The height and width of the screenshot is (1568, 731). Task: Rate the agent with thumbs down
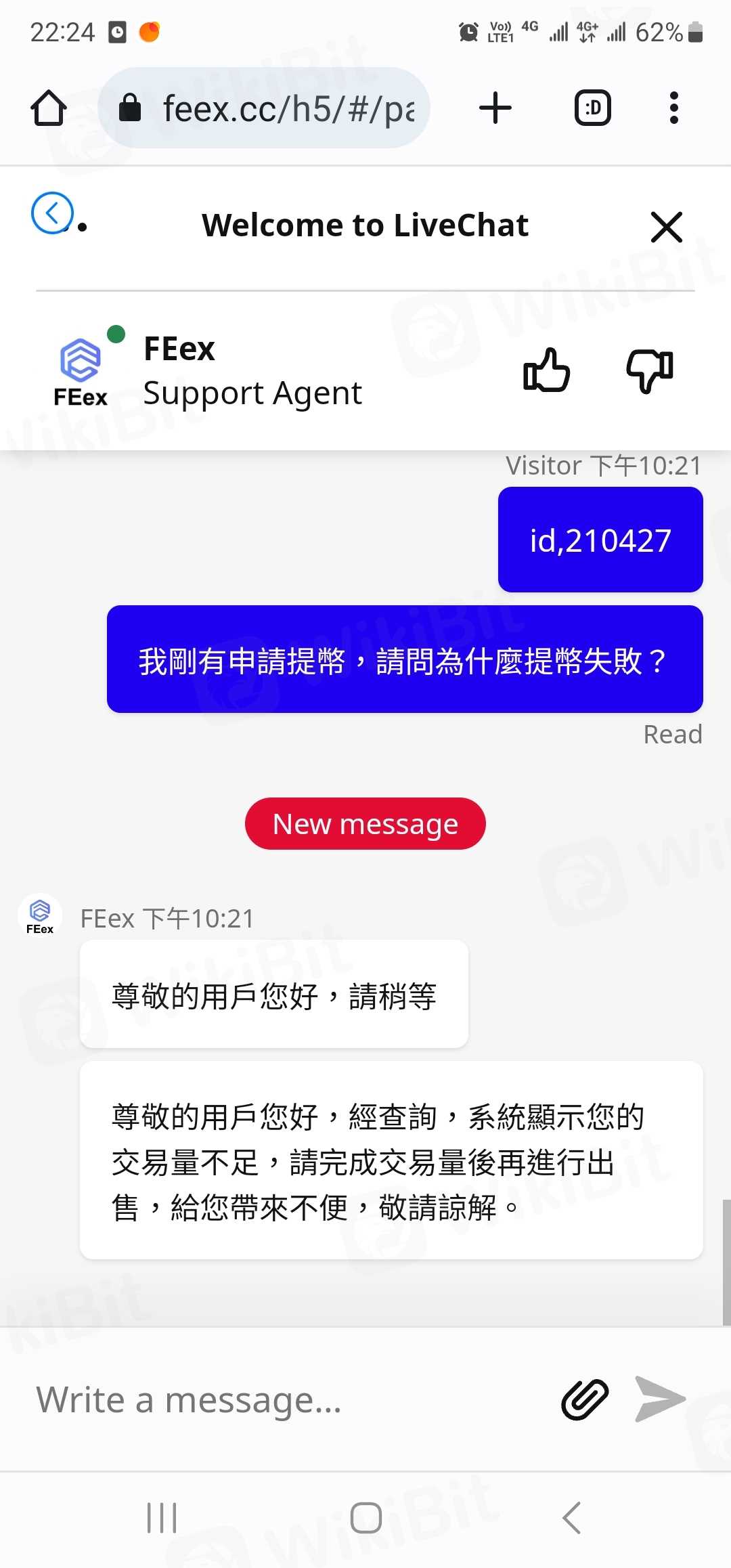coord(650,370)
